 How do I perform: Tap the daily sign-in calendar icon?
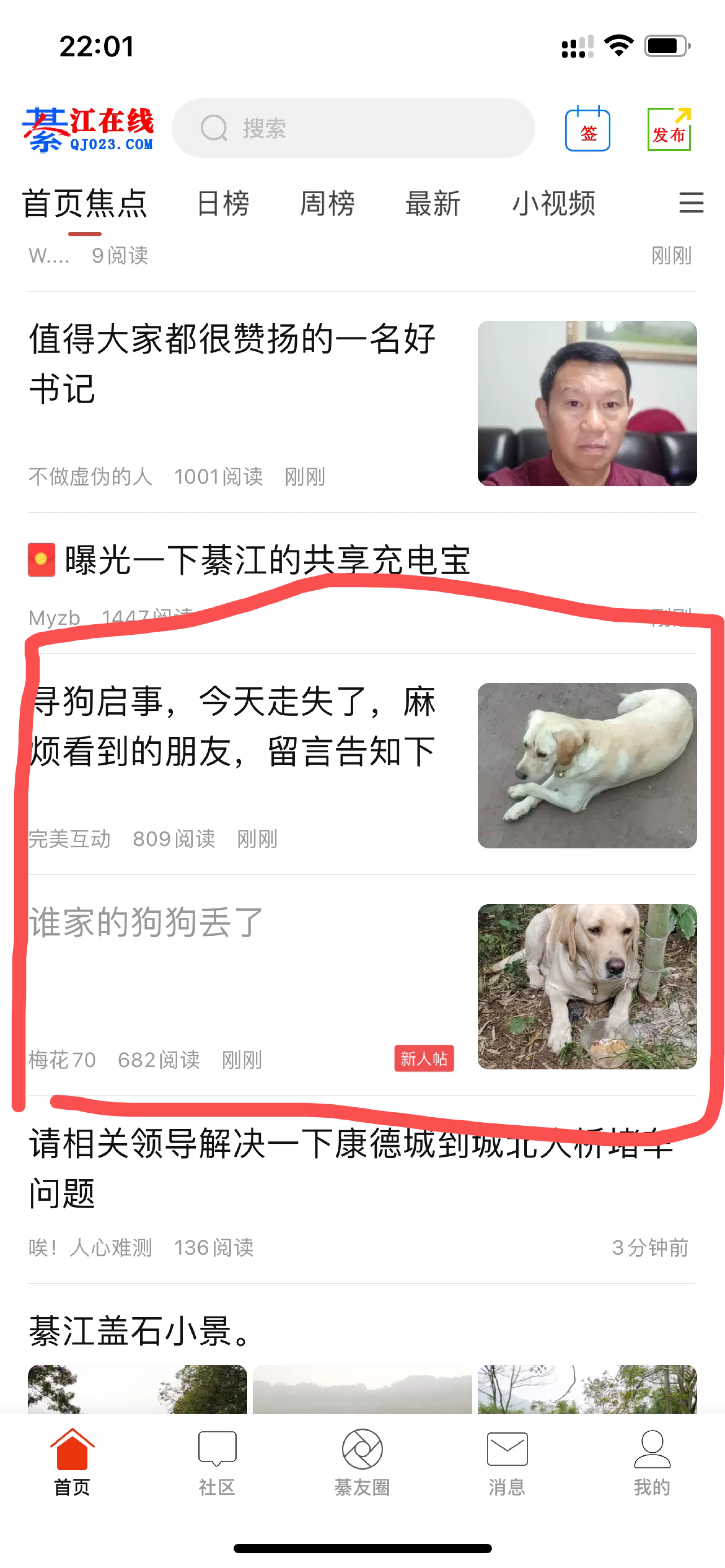(x=587, y=128)
